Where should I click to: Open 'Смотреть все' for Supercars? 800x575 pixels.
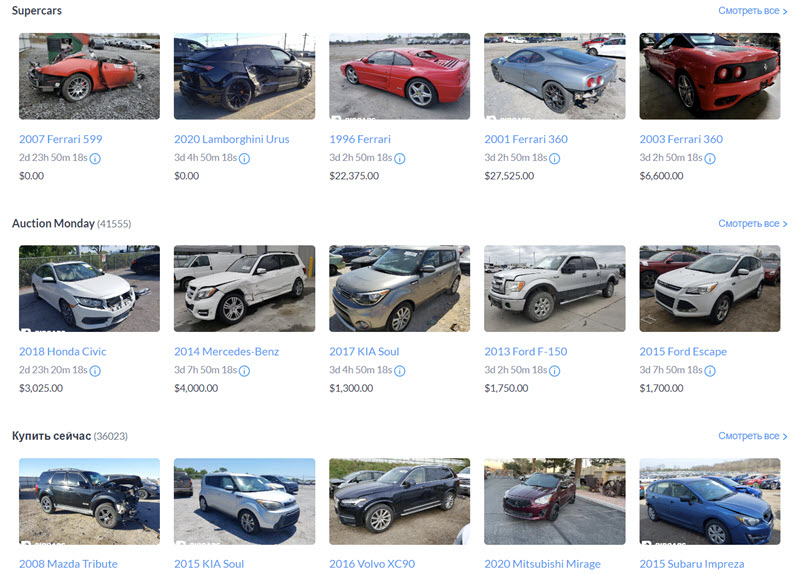(752, 11)
